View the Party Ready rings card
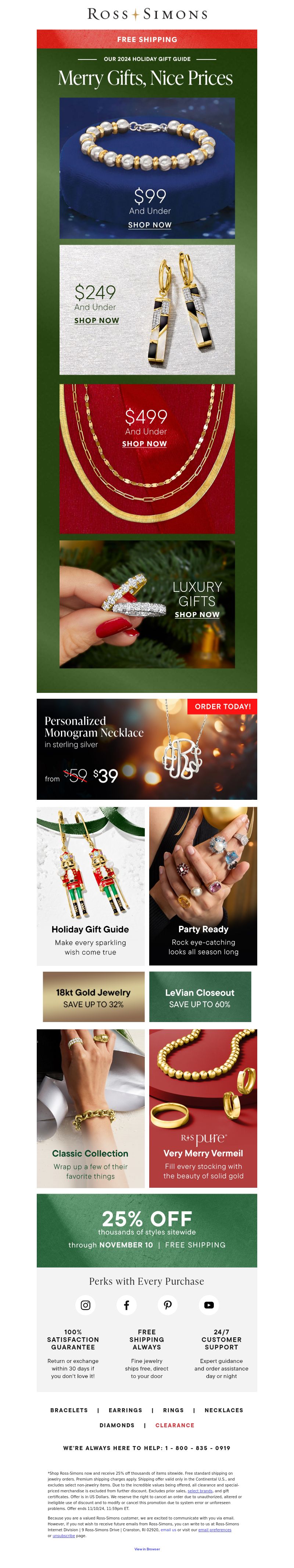 click(203, 886)
